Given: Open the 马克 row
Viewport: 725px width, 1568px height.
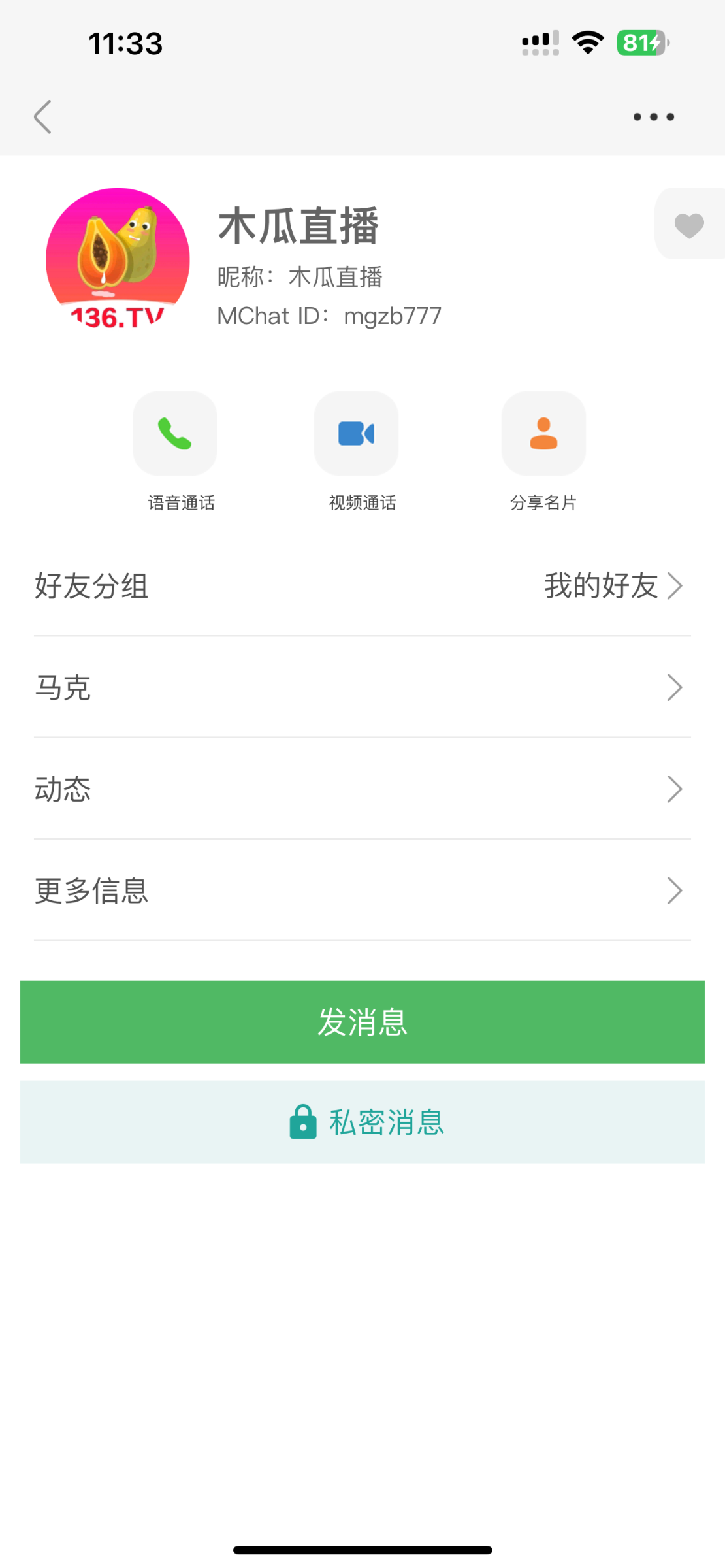Looking at the screenshot, I should tap(362, 687).
